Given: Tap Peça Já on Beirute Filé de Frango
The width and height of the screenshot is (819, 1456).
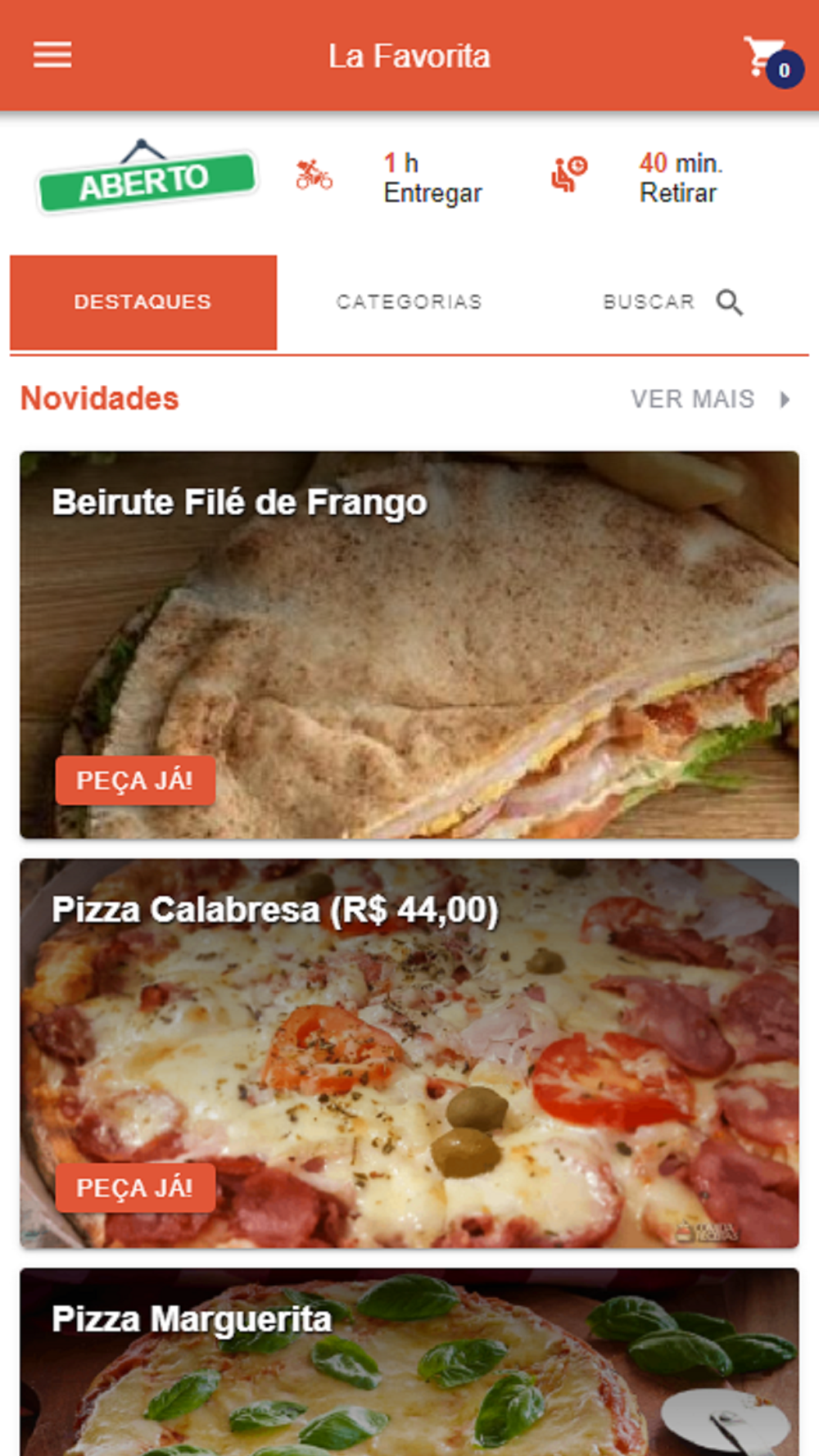Looking at the screenshot, I should point(135,780).
